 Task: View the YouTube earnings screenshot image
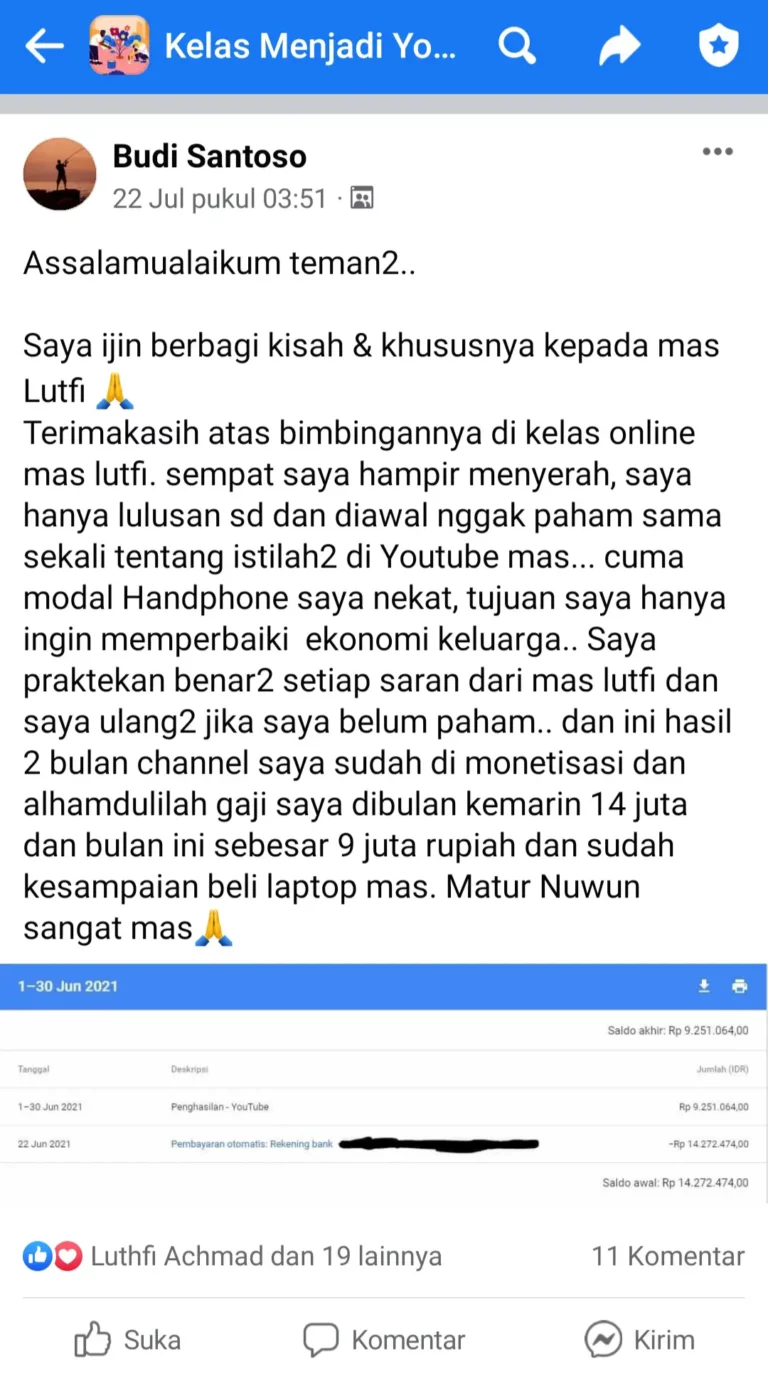[x=384, y=1080]
